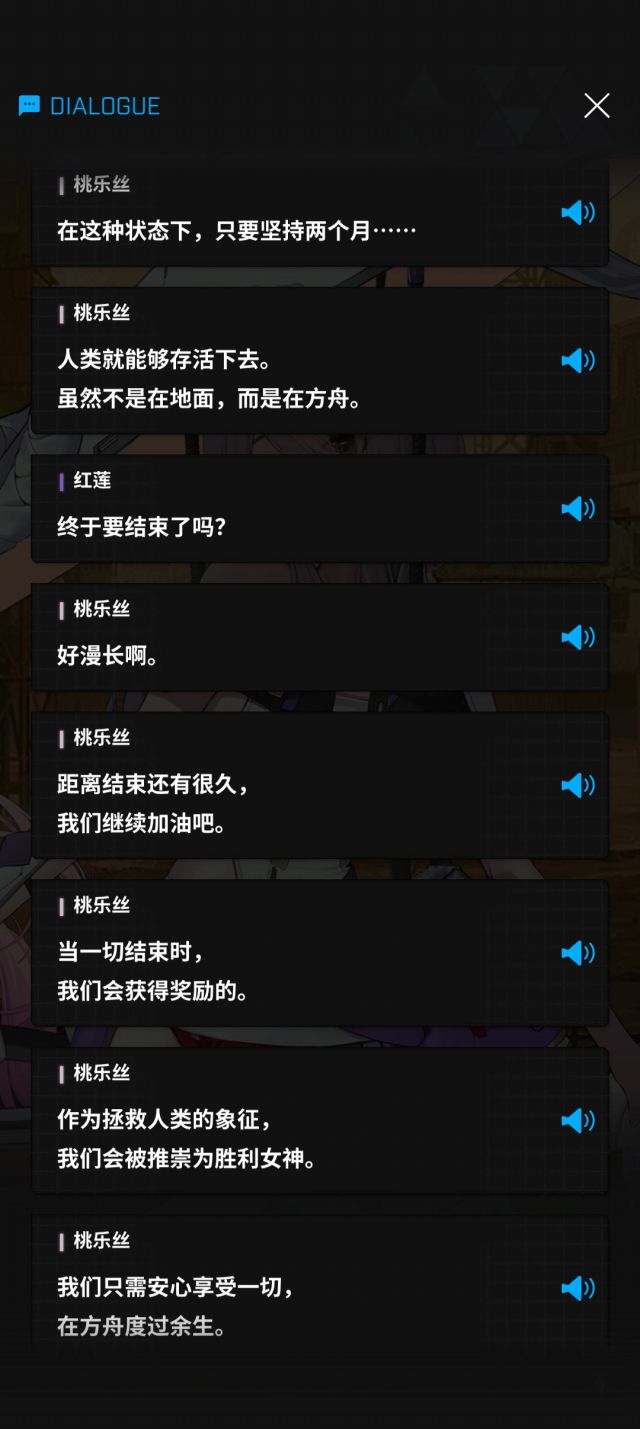Viewport: 640px width, 1429px height.
Task: Play 红莲's line 终于要结束了吗
Action: click(x=578, y=508)
